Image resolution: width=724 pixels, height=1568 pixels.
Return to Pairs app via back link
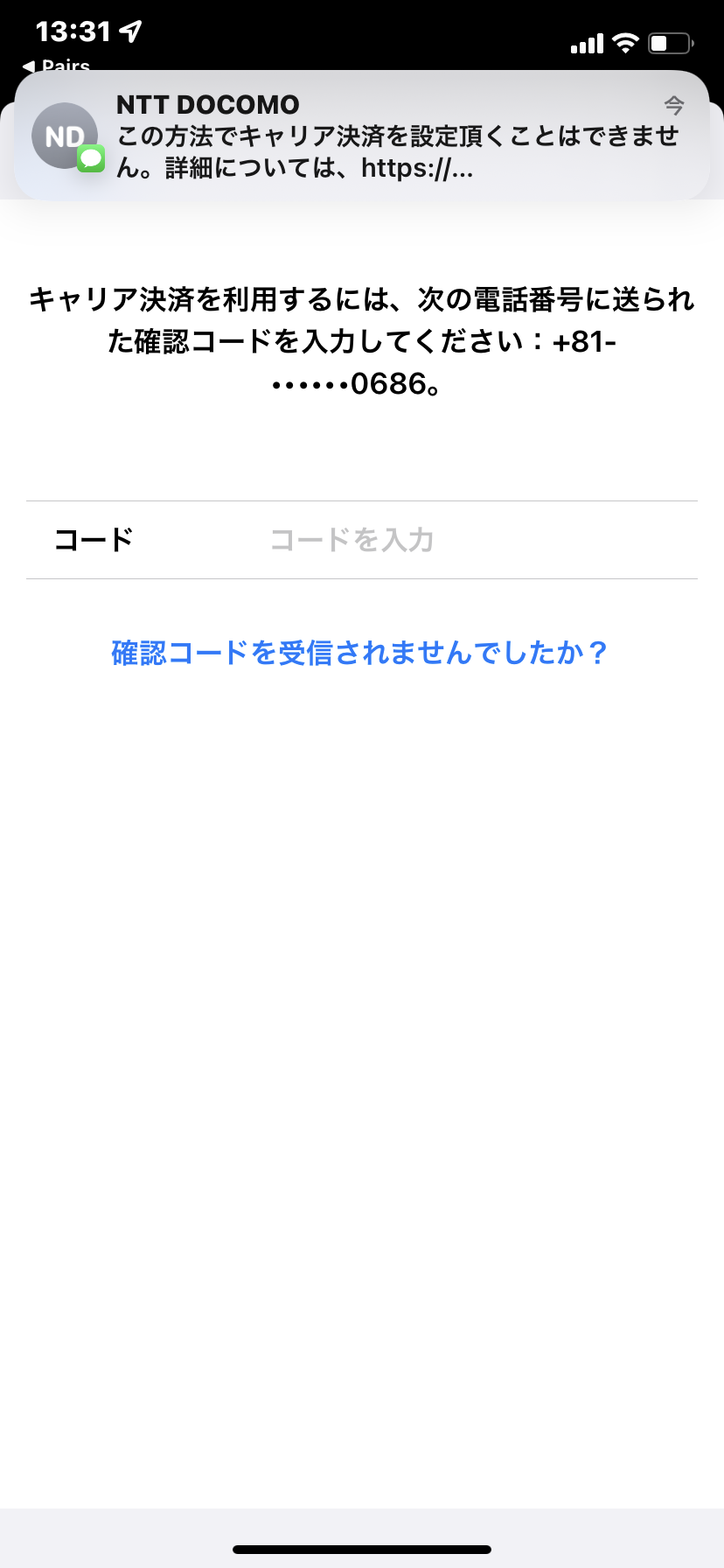(56, 66)
